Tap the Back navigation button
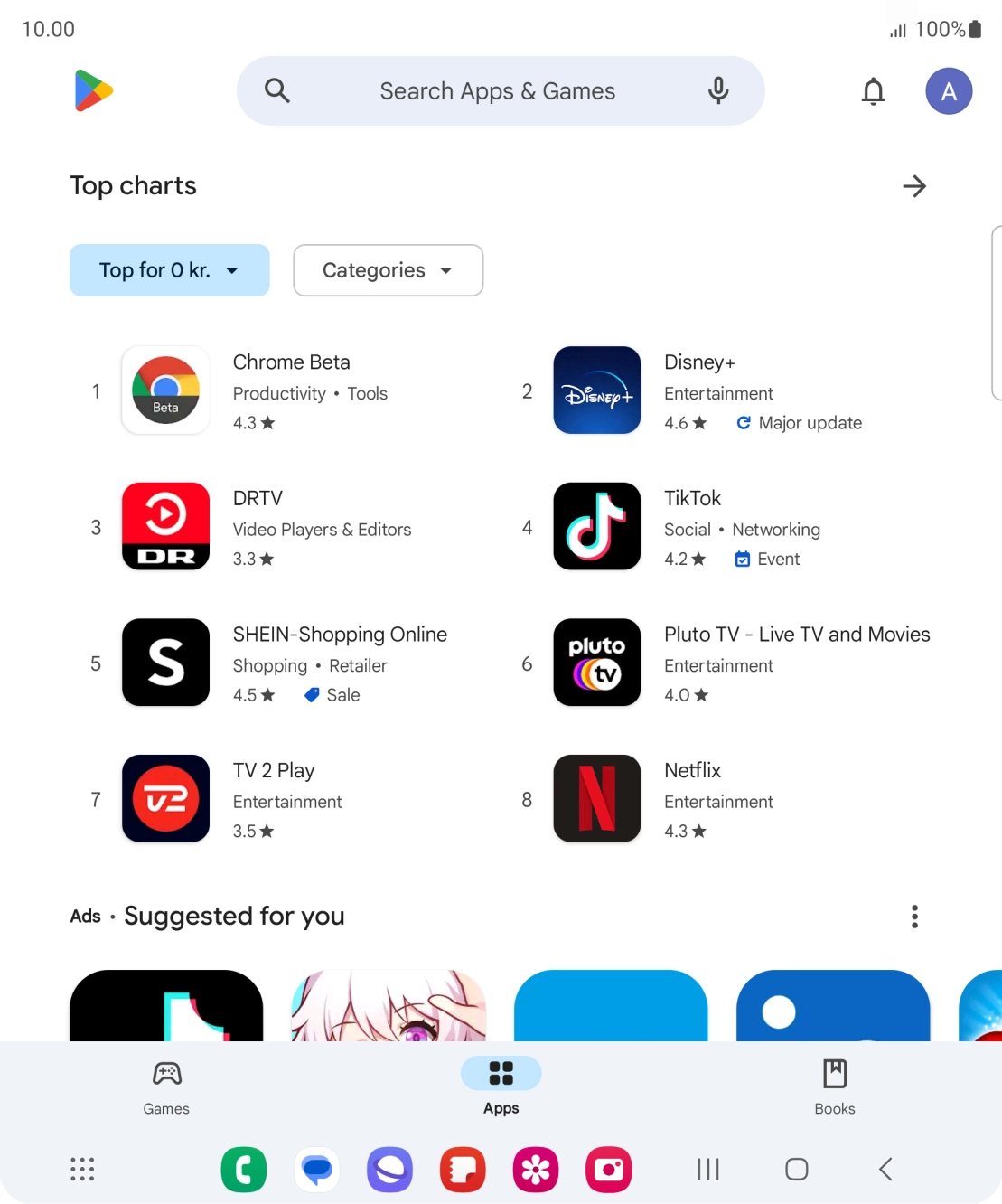 tap(885, 1169)
